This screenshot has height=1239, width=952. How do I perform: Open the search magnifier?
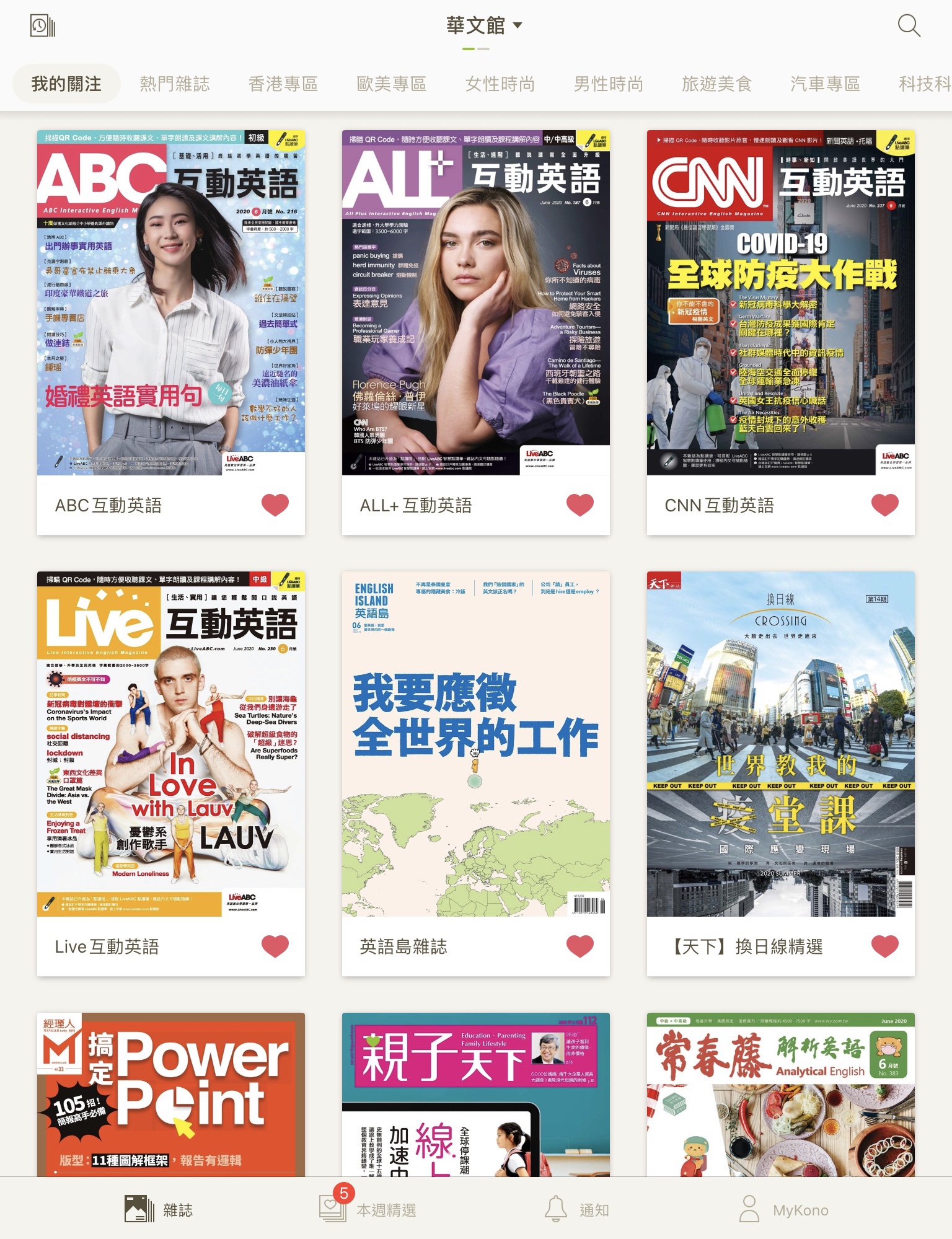click(x=909, y=26)
